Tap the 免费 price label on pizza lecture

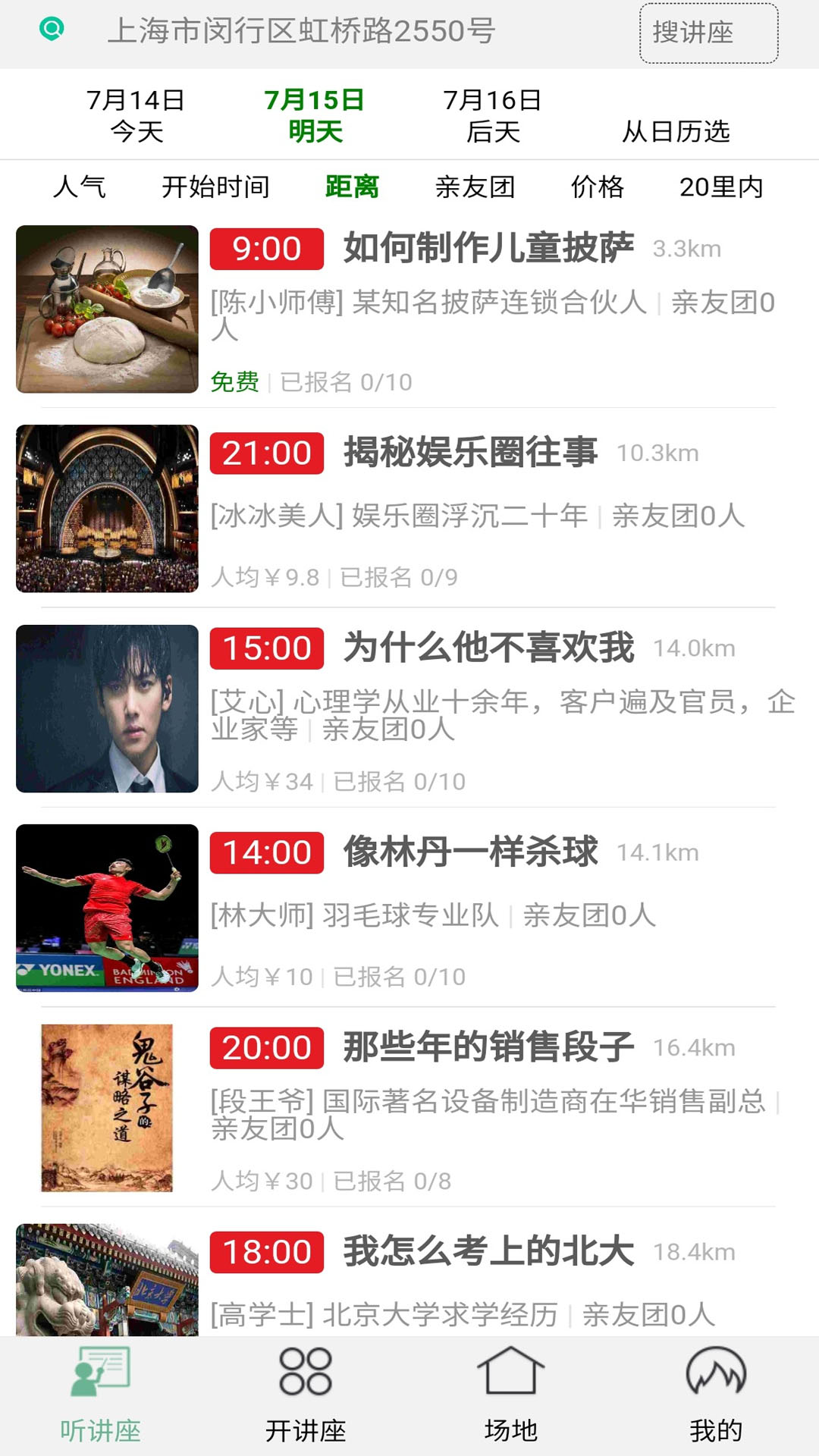[x=235, y=383]
